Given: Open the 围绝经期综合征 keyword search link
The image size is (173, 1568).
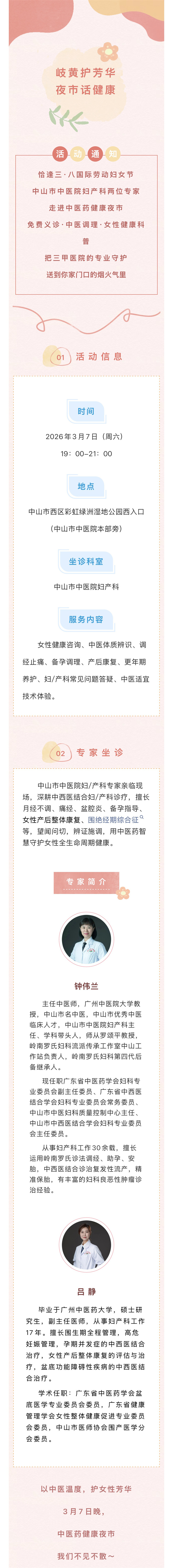Looking at the screenshot, I should point(114,820).
